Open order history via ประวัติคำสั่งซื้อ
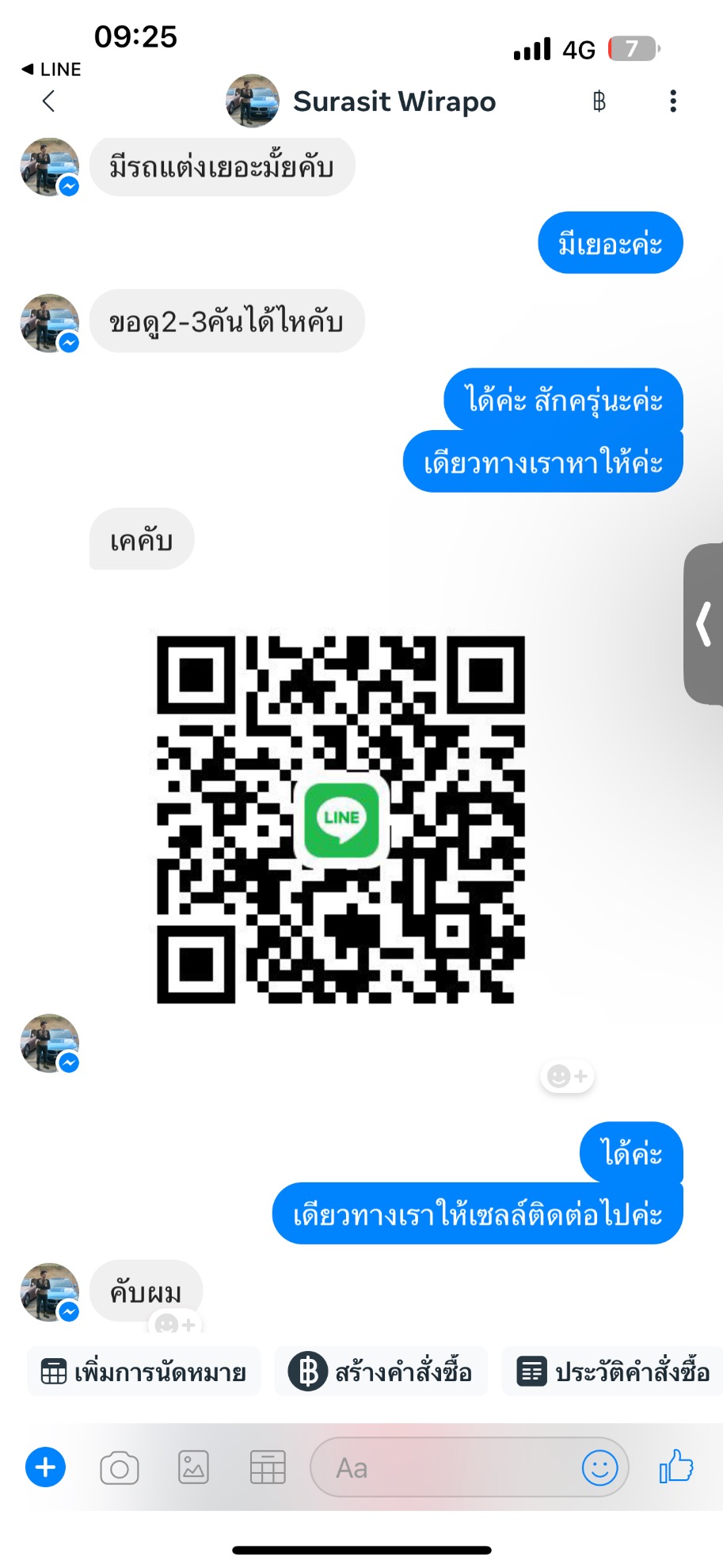Image resolution: width=723 pixels, height=1568 pixels. [x=614, y=1372]
